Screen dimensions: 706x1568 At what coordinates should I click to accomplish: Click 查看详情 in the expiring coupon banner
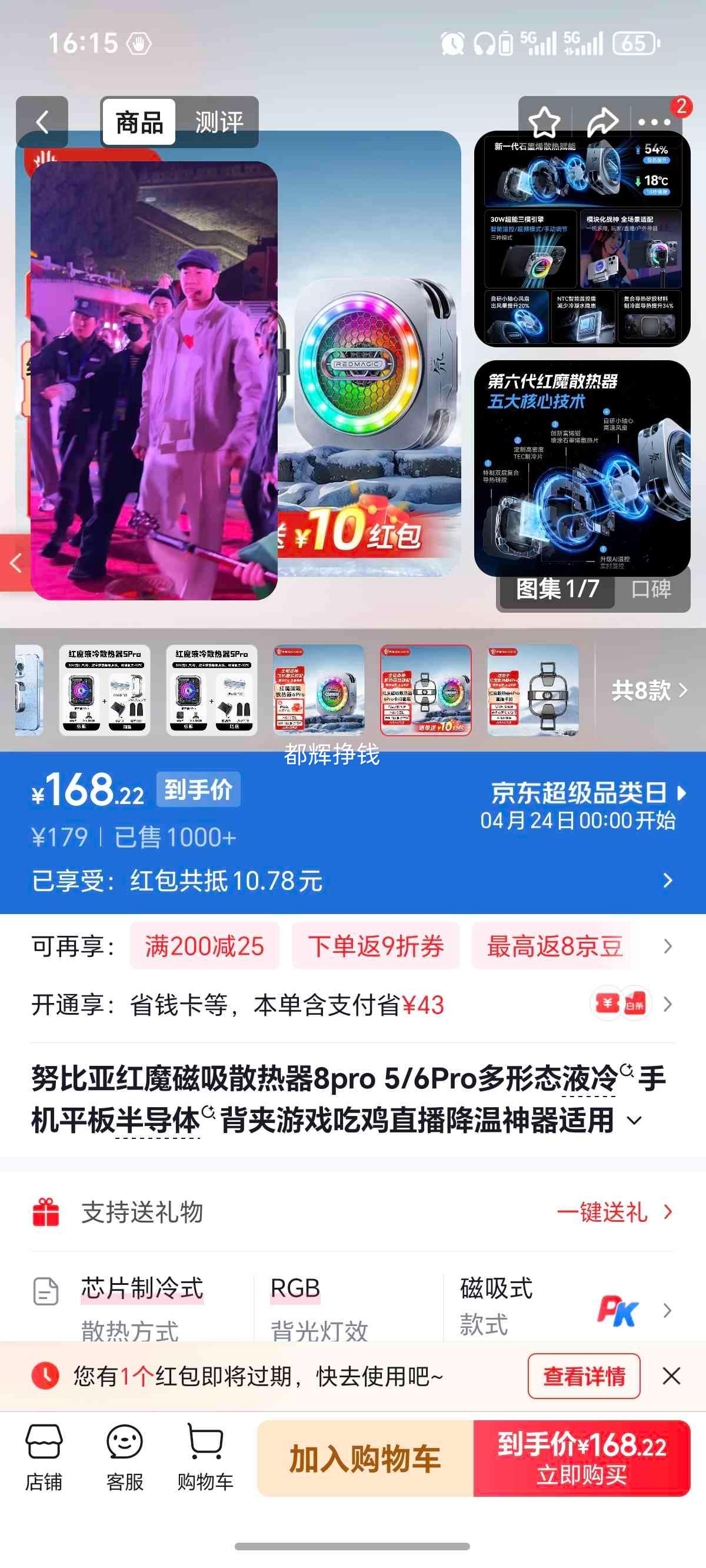583,1376
